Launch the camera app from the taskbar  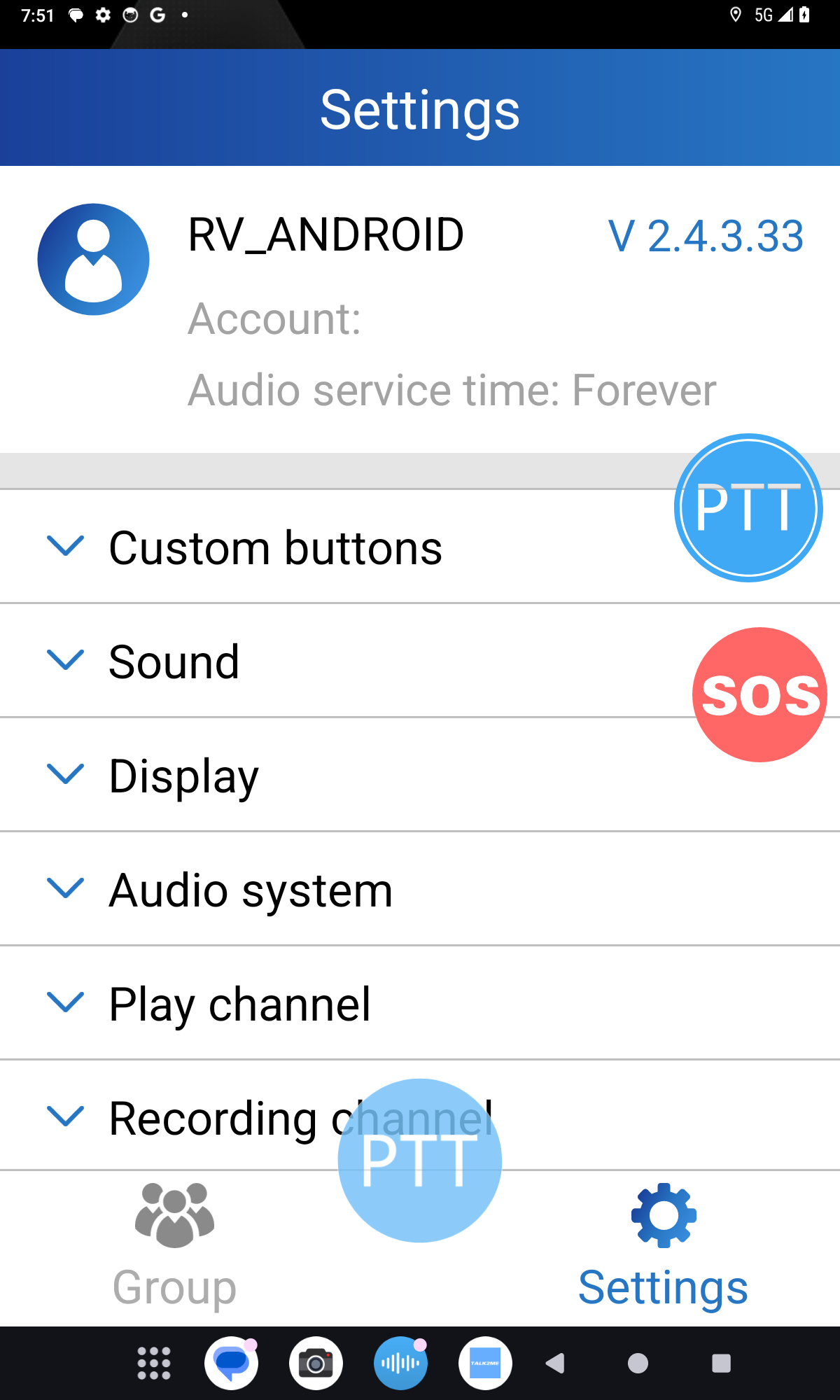coord(316,1363)
